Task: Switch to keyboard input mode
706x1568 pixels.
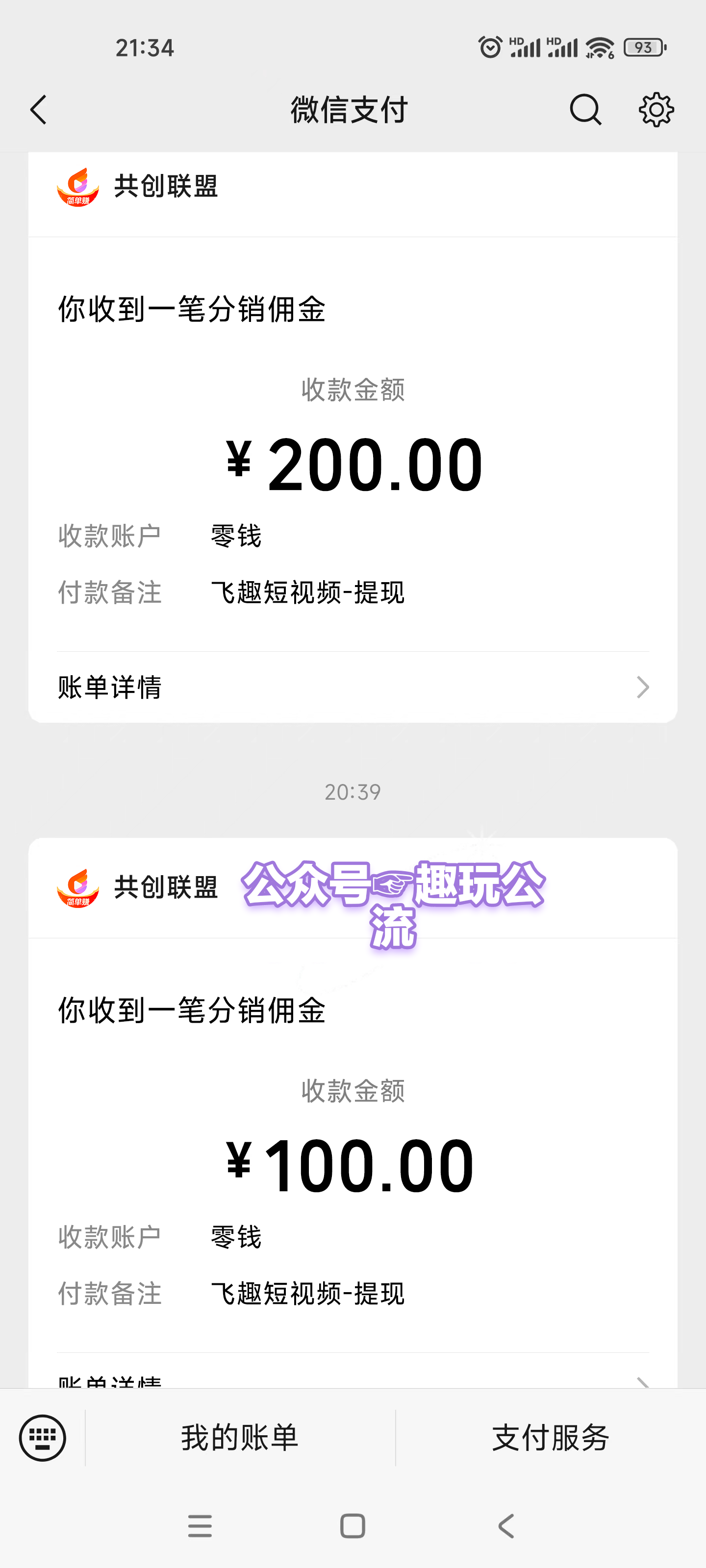Action: click(43, 1438)
